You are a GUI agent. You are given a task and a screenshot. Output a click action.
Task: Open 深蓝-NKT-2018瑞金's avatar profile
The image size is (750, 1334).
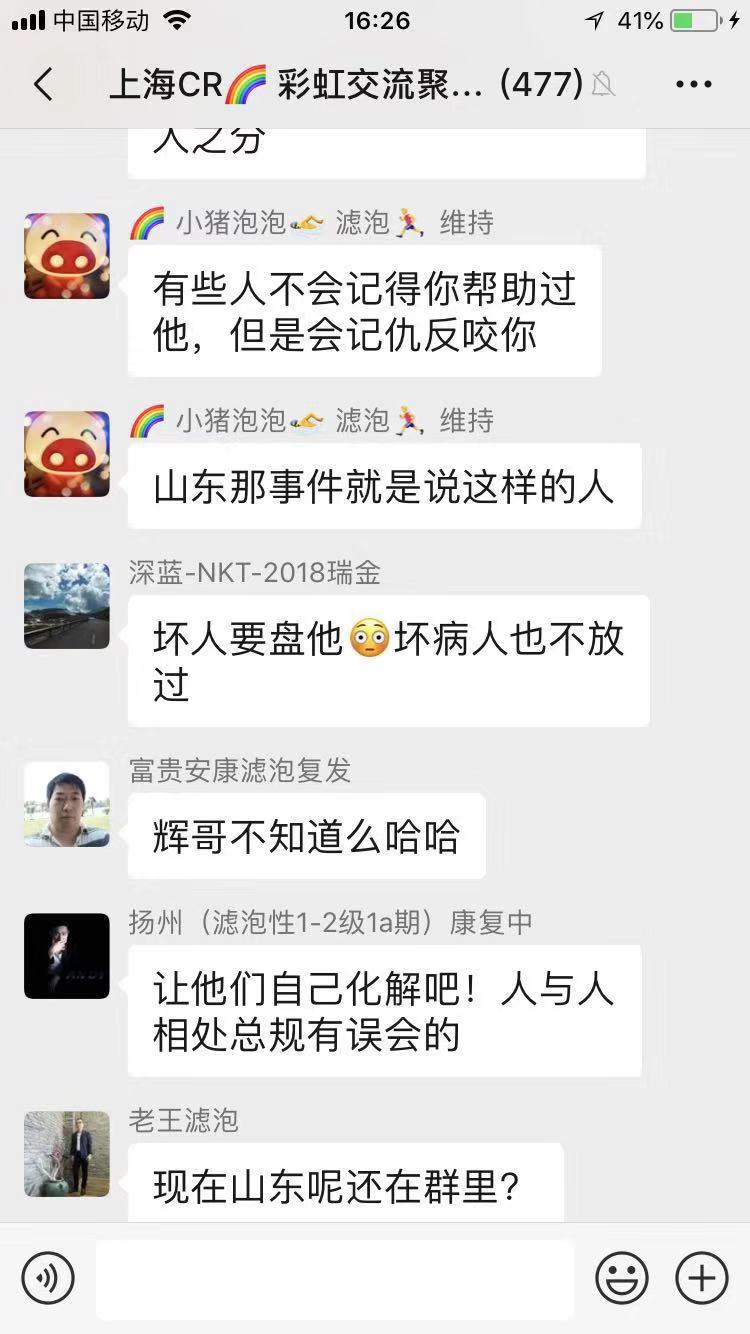tap(67, 605)
